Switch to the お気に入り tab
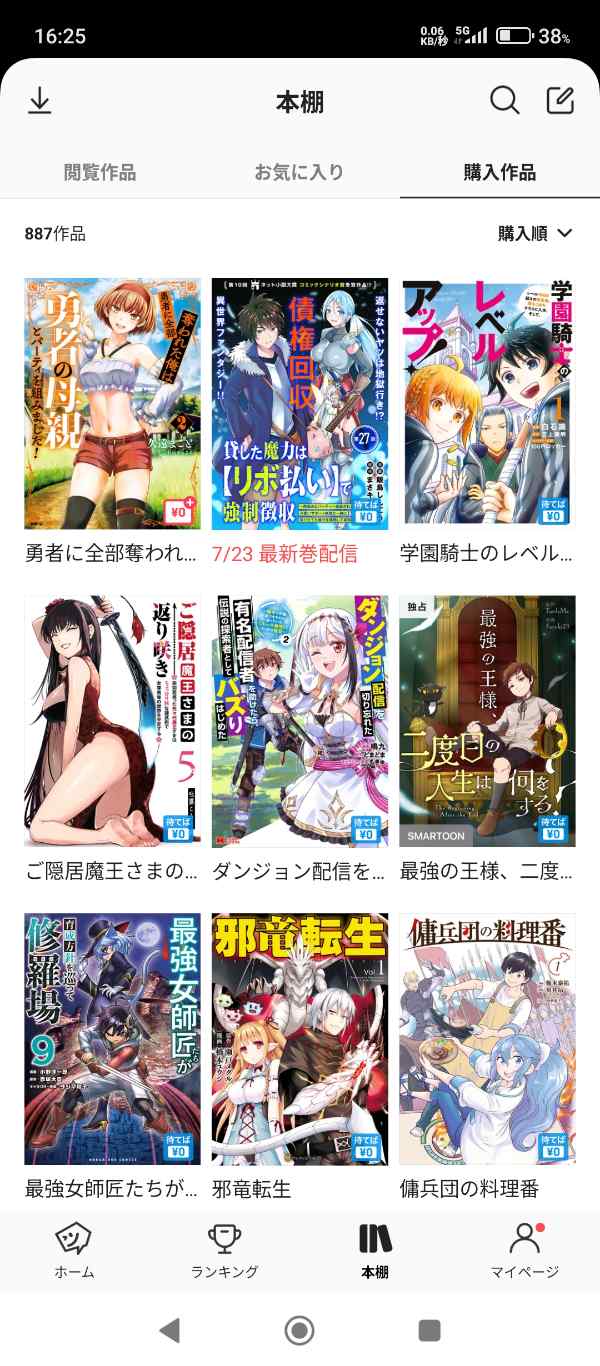The image size is (600, 1366). [299, 172]
